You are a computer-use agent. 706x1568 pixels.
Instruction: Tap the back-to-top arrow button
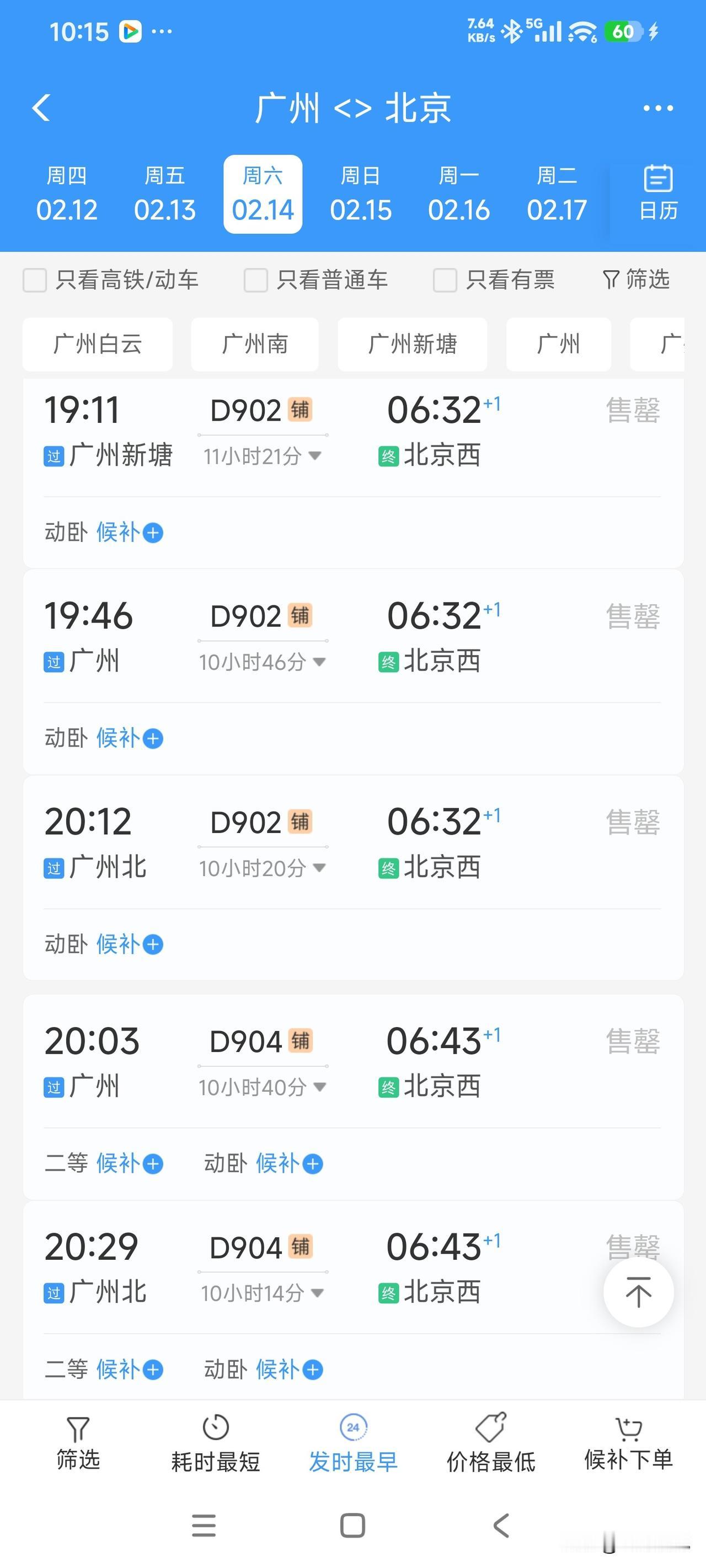point(638,1292)
